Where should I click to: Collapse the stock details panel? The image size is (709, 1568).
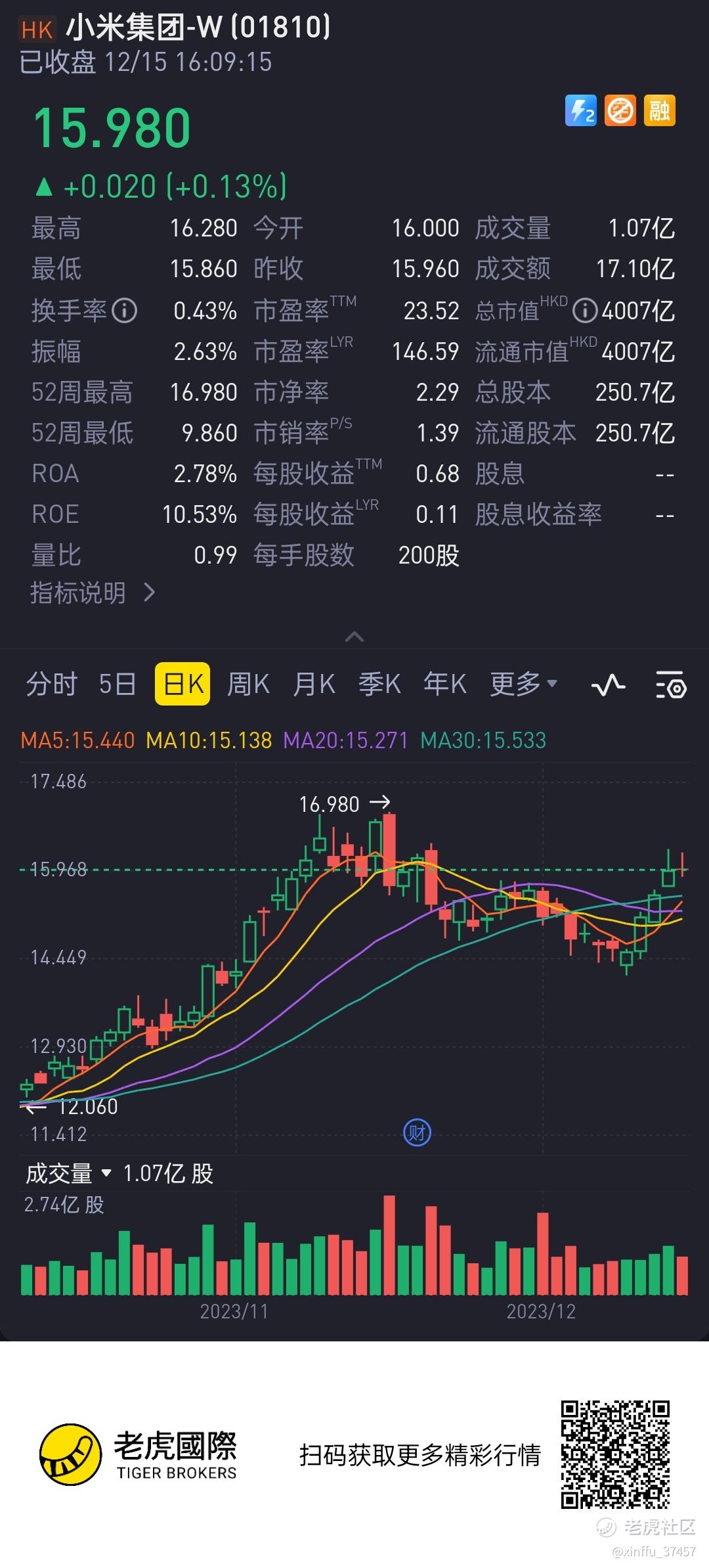coord(354,637)
